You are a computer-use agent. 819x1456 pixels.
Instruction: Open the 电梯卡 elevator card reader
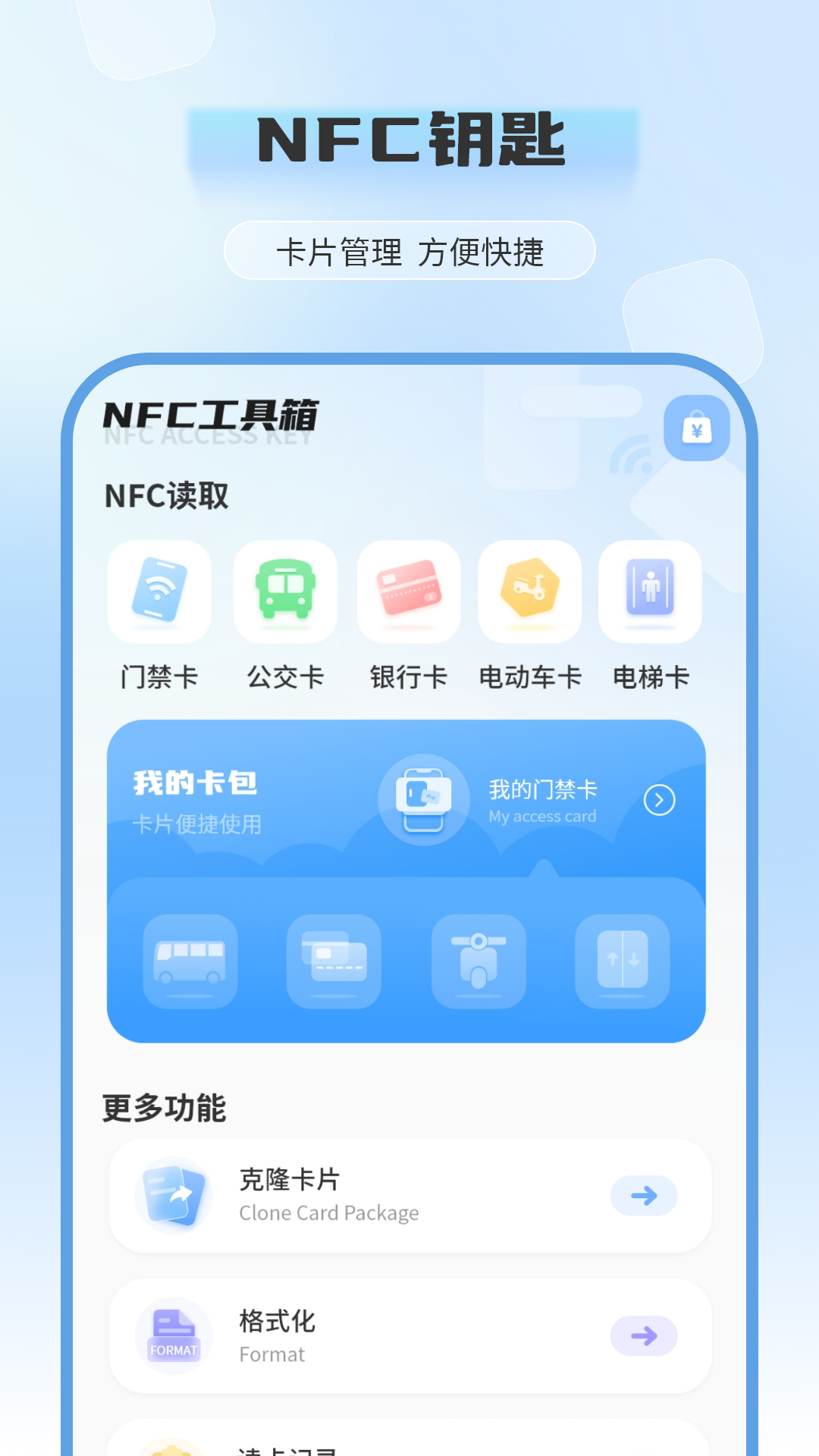point(650,592)
